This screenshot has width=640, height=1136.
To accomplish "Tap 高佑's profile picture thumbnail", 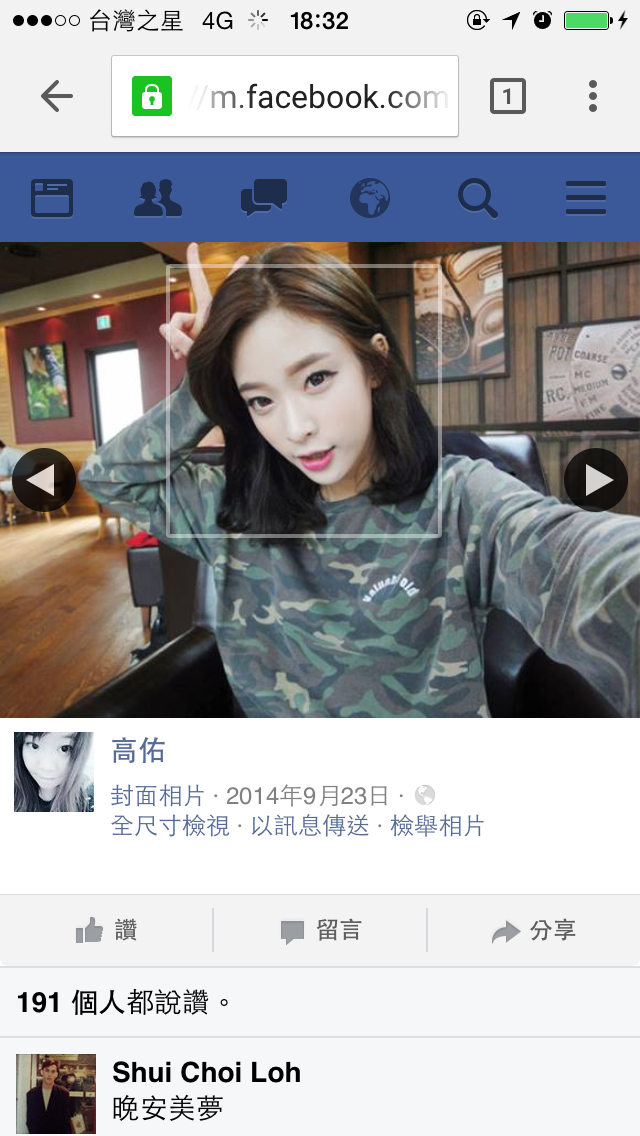I will coord(54,772).
